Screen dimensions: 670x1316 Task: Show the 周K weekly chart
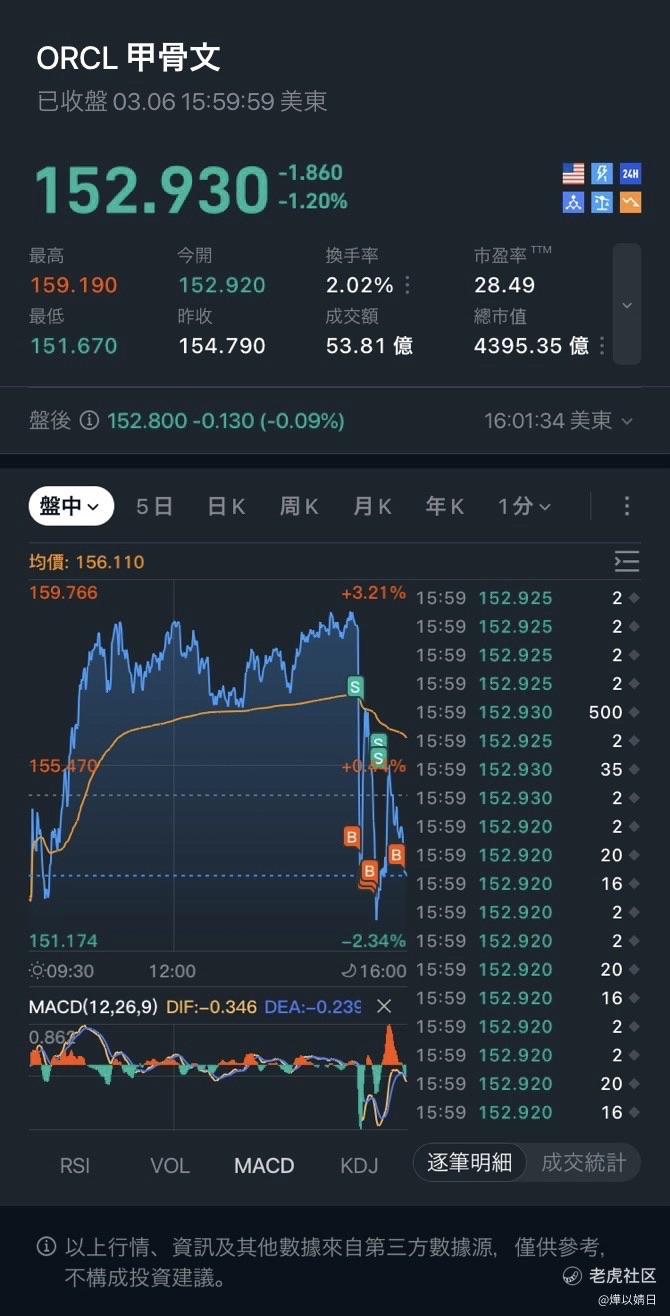coord(299,506)
